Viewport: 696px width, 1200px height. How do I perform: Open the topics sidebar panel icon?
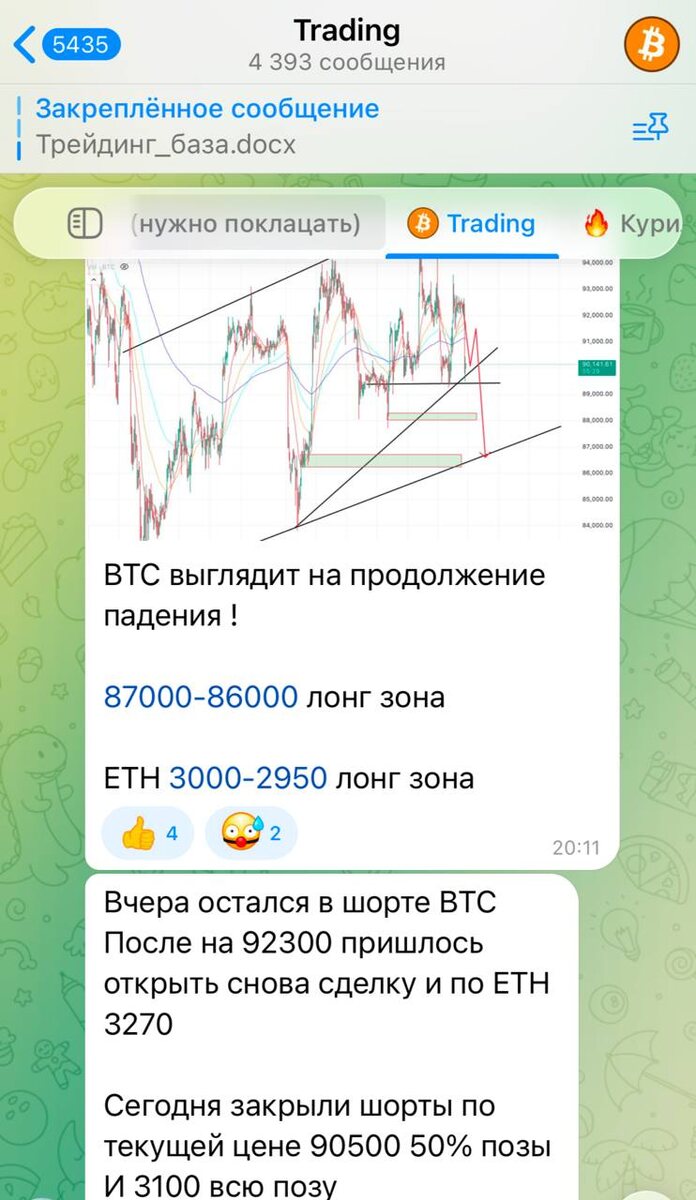[85, 223]
